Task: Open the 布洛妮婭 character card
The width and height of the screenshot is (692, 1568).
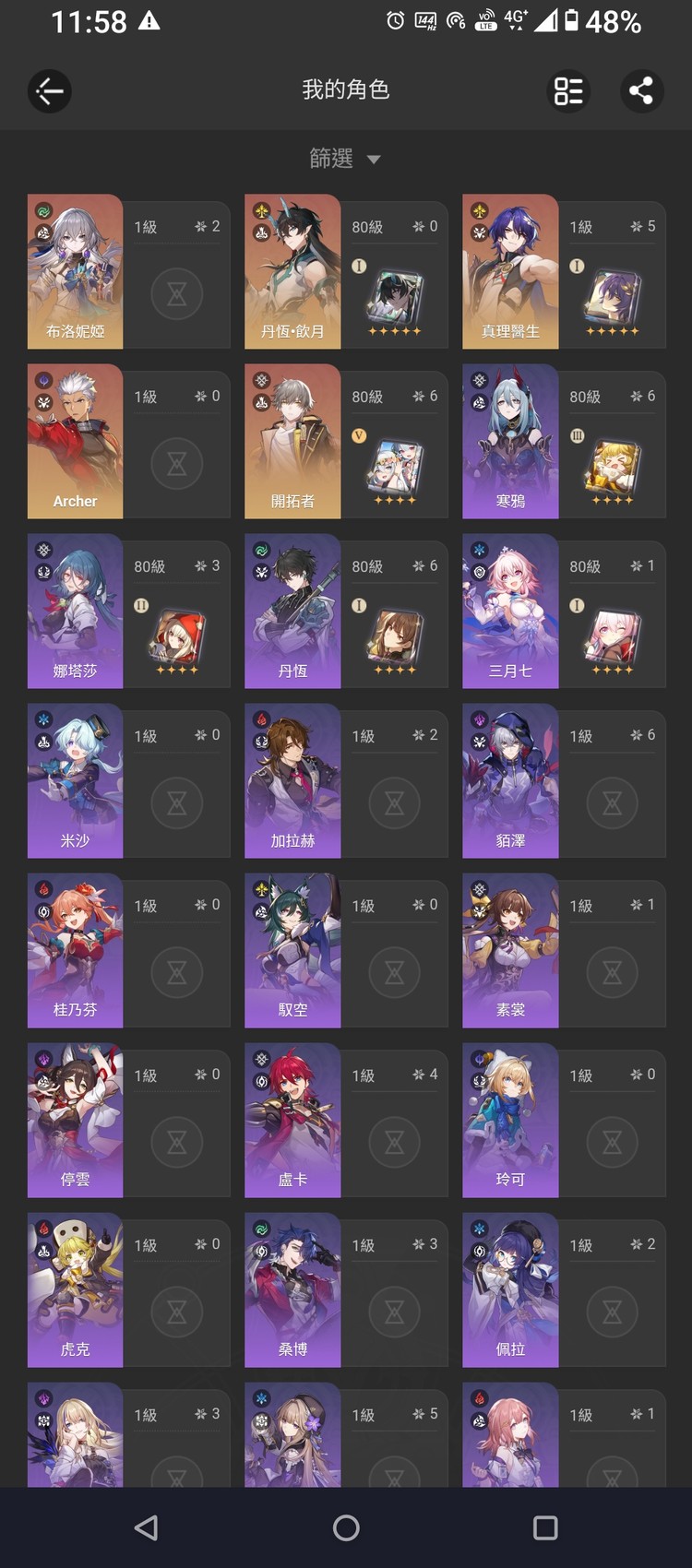Action: [x=76, y=271]
